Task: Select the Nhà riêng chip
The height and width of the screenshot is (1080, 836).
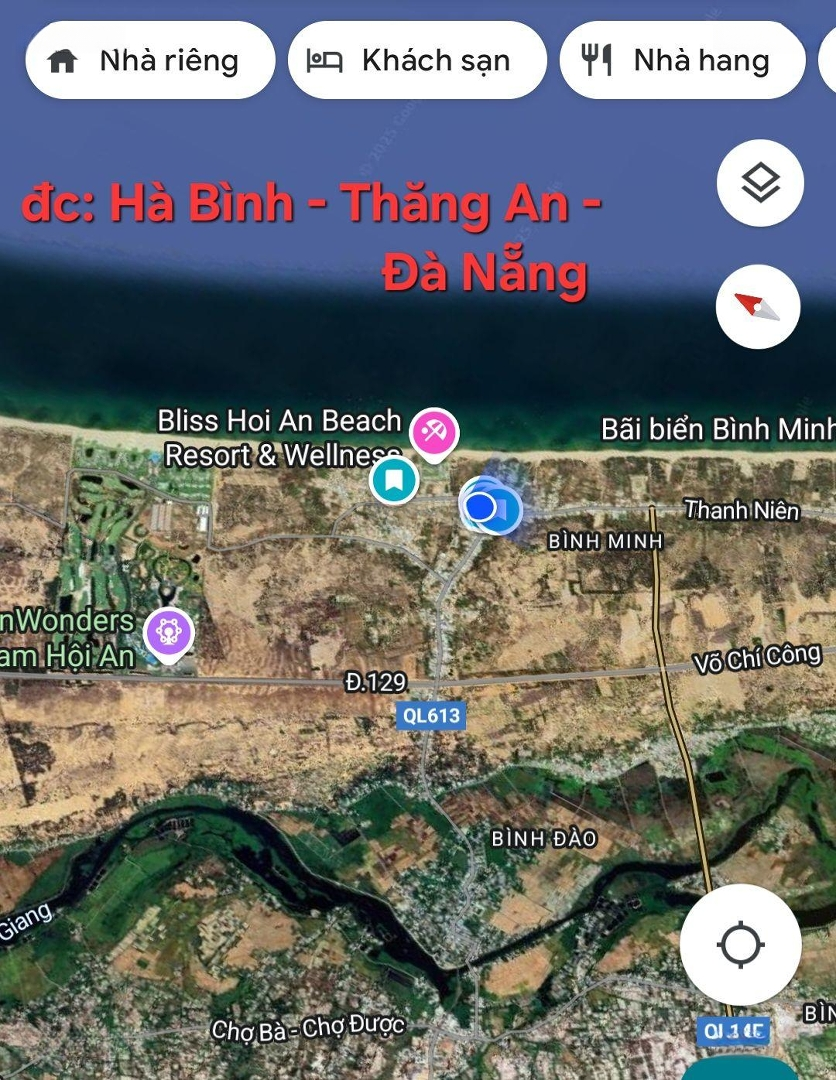Action: [x=150, y=61]
